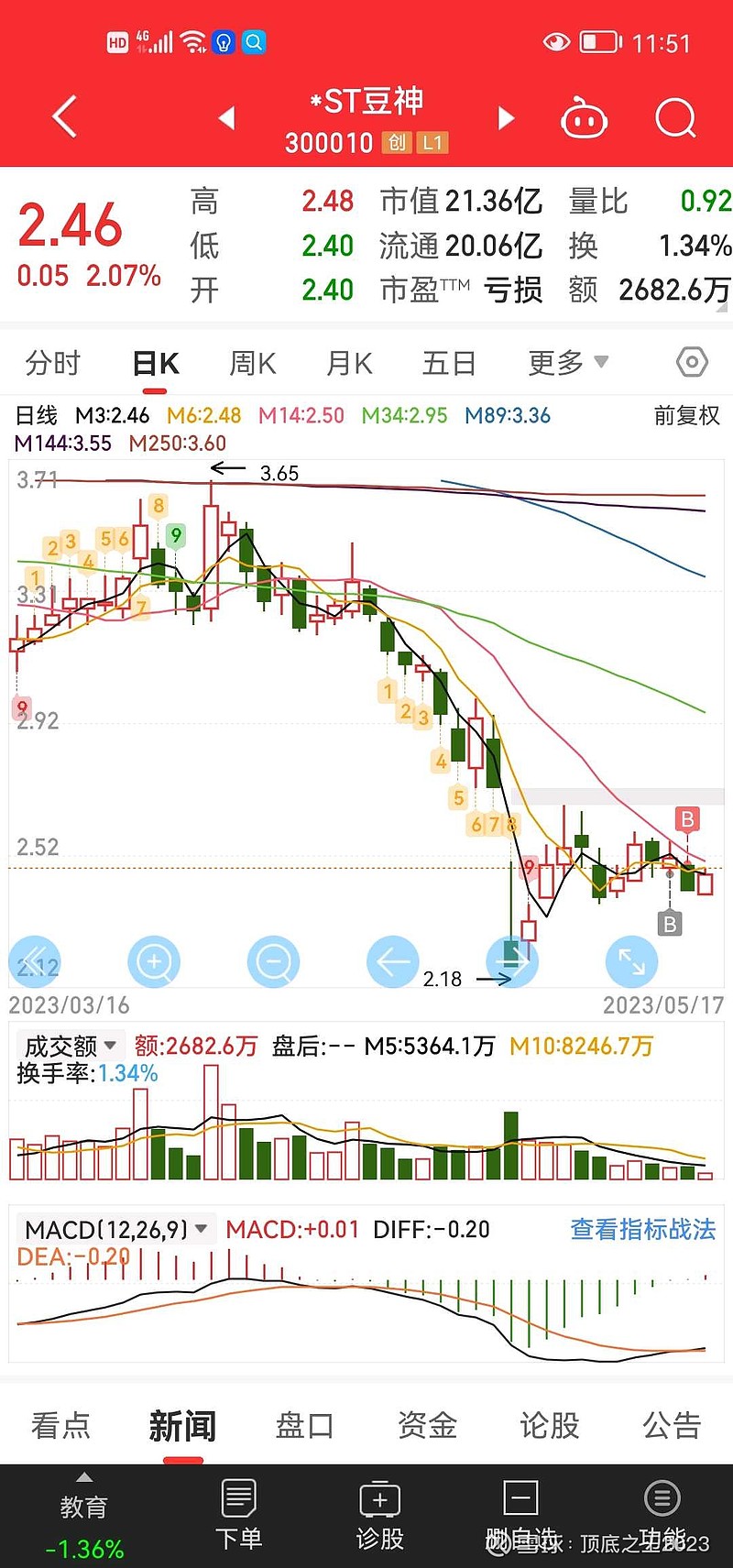Open the 成交额 indicator dropdown

71,1046
